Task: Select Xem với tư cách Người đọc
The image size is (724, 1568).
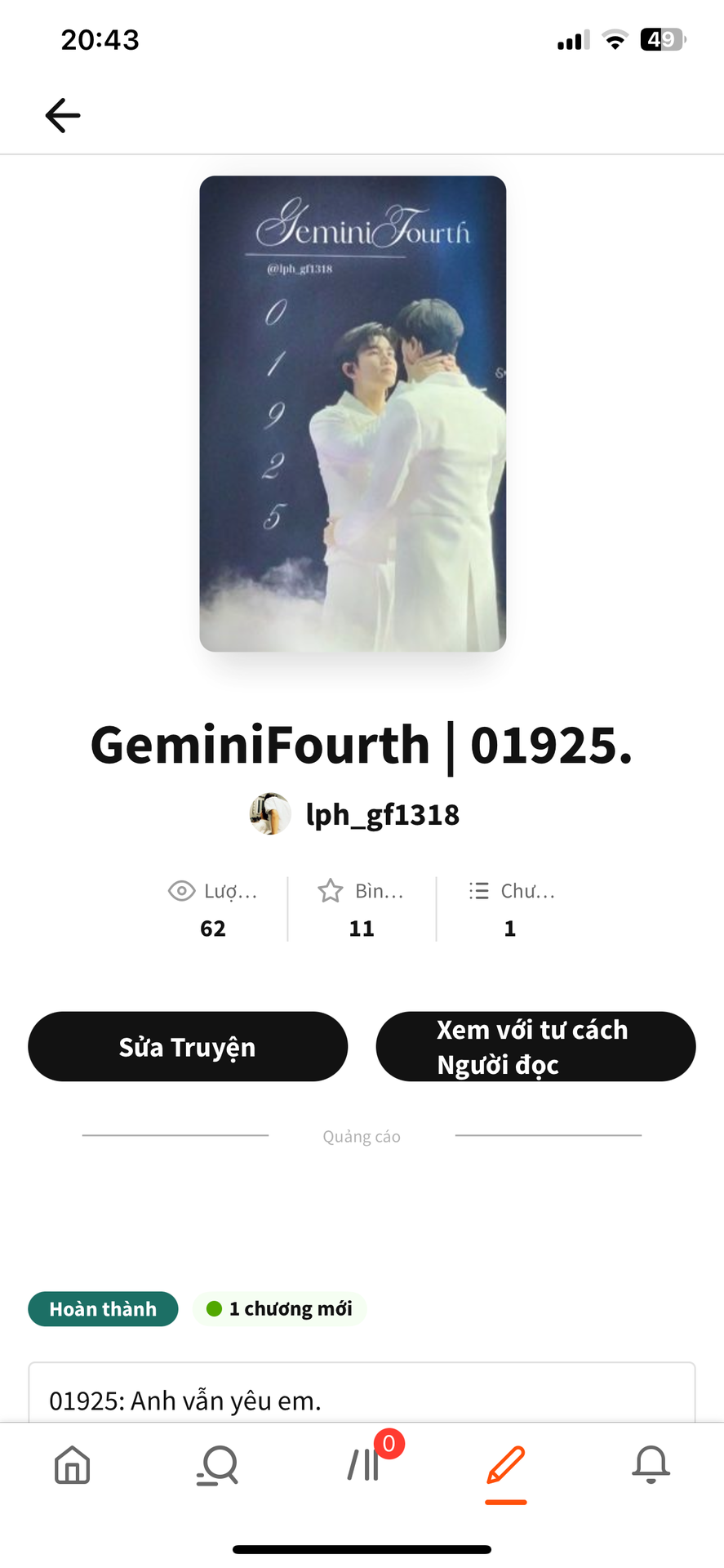Action: point(535,1047)
